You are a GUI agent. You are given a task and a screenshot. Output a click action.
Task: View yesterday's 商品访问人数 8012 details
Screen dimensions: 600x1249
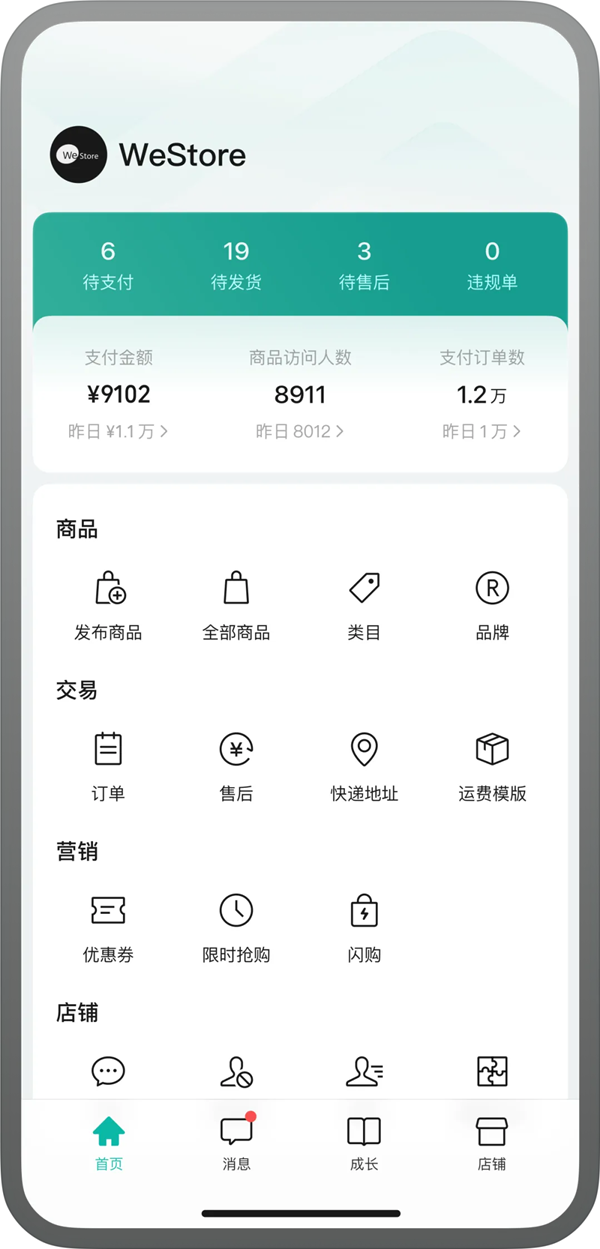[300, 432]
